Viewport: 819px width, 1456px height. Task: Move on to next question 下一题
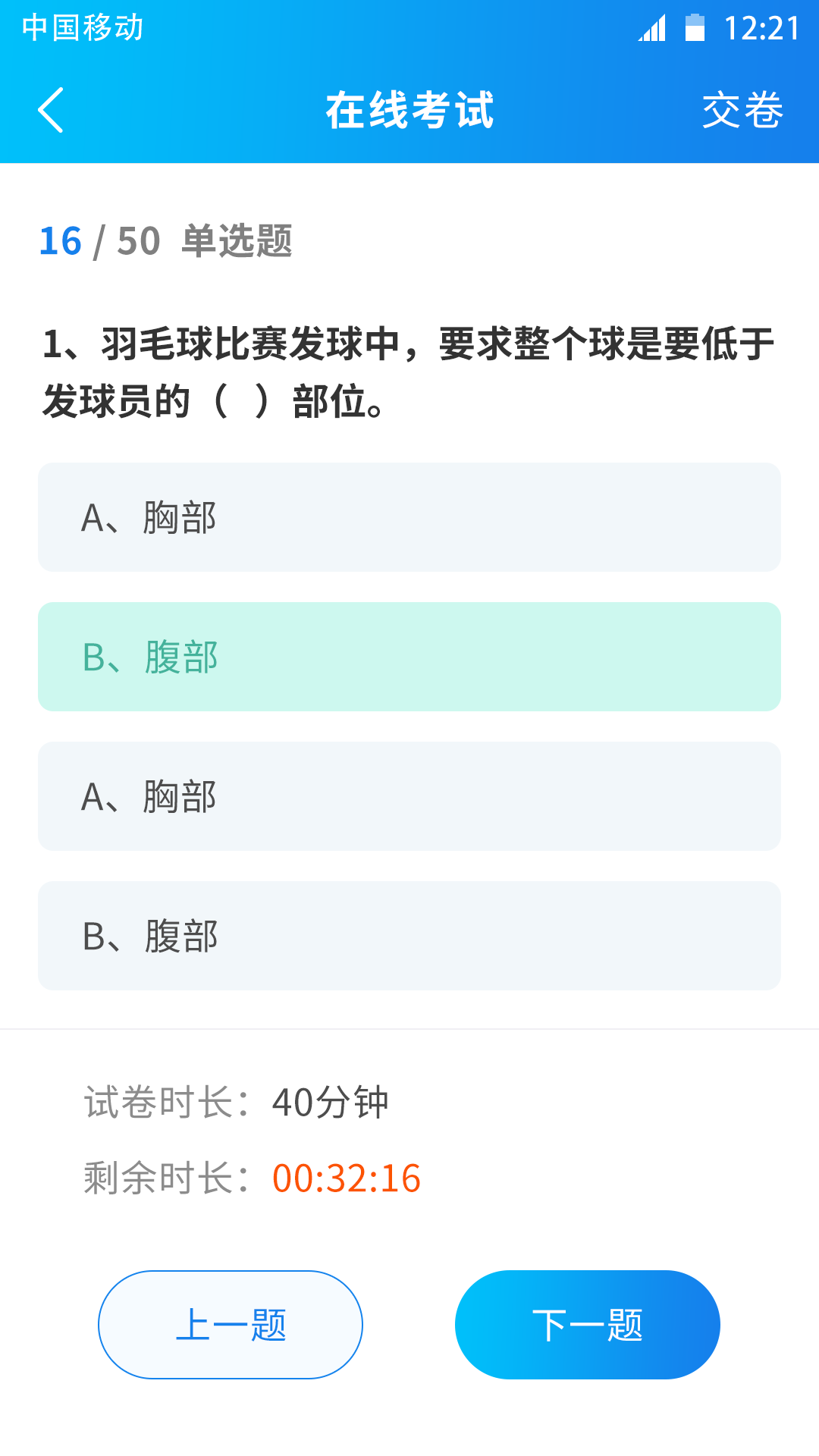588,1325
